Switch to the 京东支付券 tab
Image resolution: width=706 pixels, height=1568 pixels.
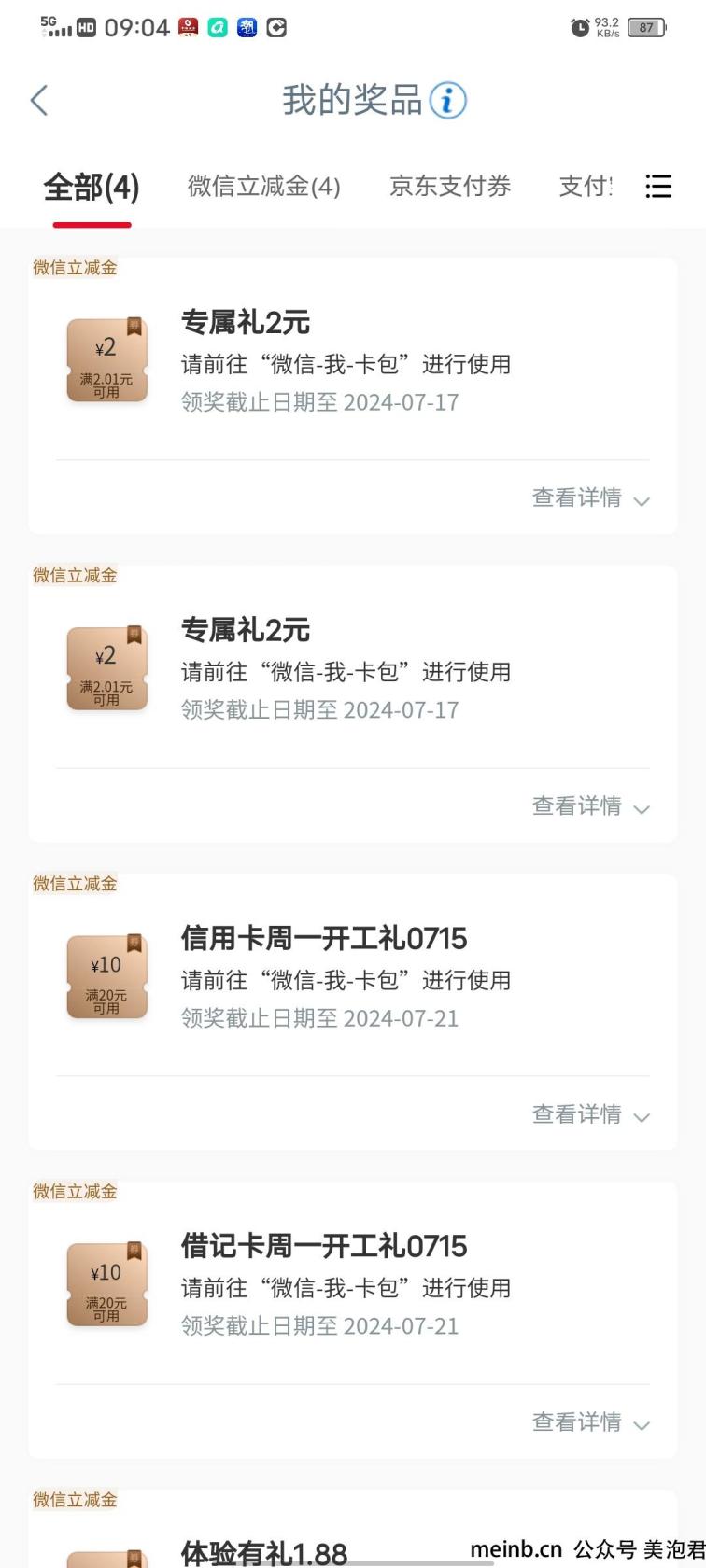click(x=450, y=187)
